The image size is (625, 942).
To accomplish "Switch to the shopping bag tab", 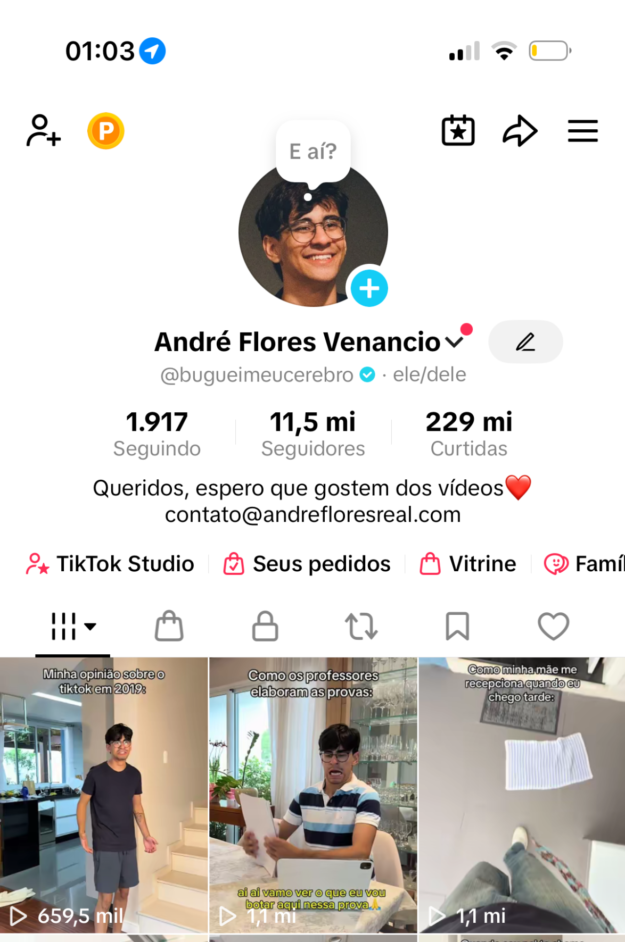I will 169,627.
